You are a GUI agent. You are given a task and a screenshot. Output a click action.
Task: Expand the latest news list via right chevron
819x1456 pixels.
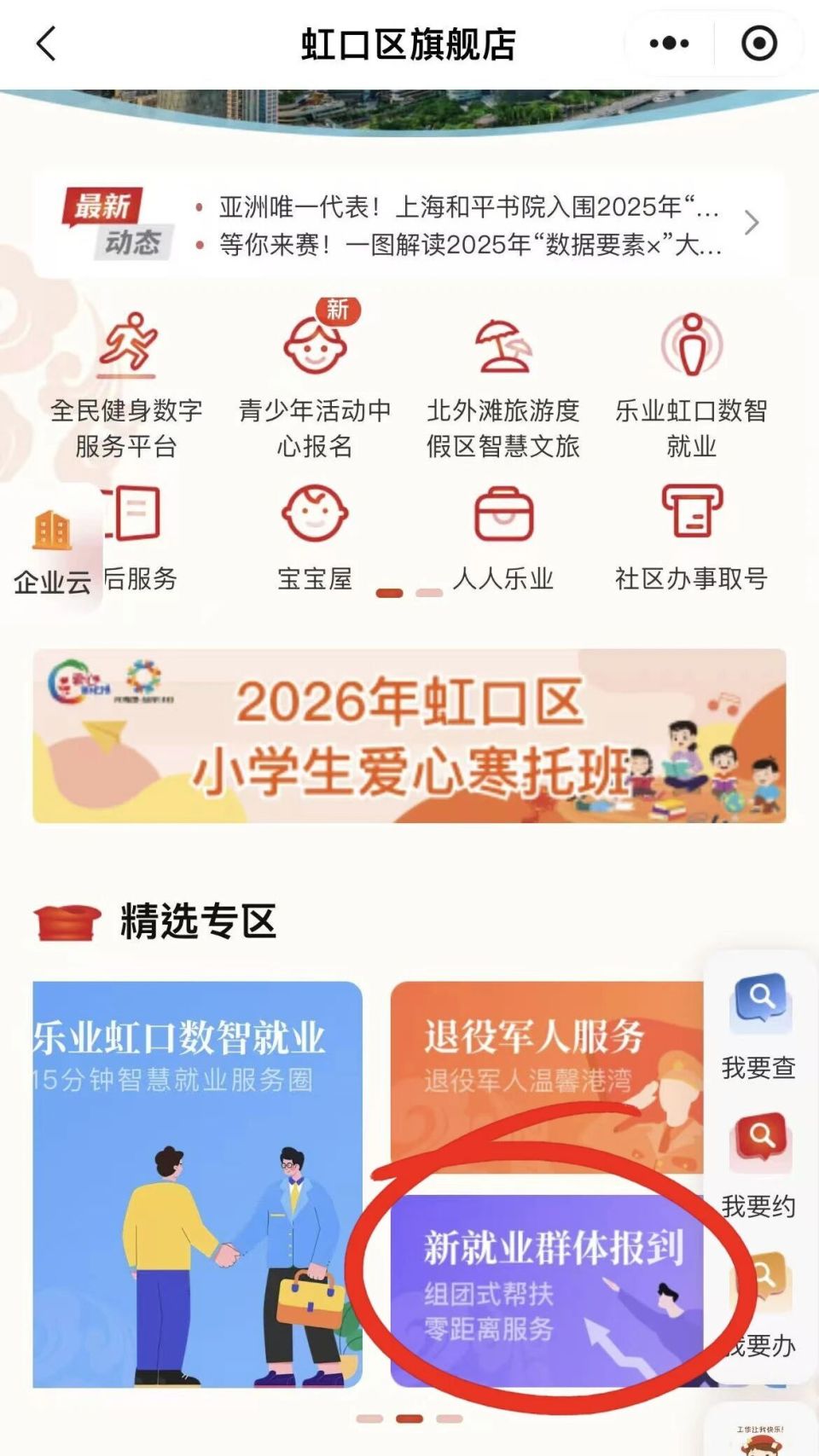point(752,223)
